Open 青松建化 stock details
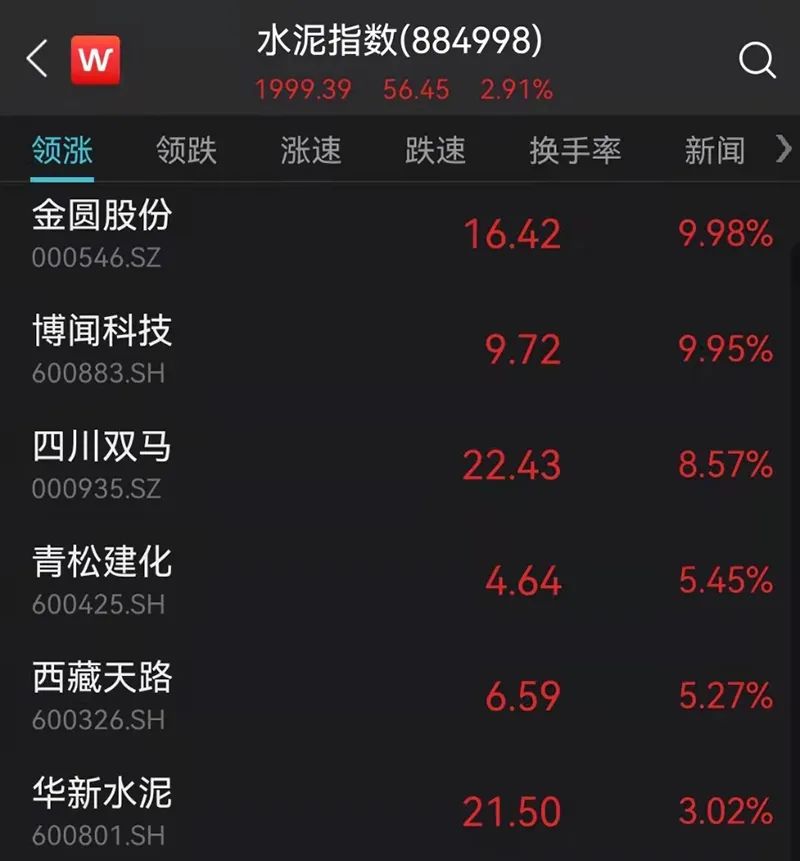Image resolution: width=800 pixels, height=861 pixels. [x=400, y=580]
